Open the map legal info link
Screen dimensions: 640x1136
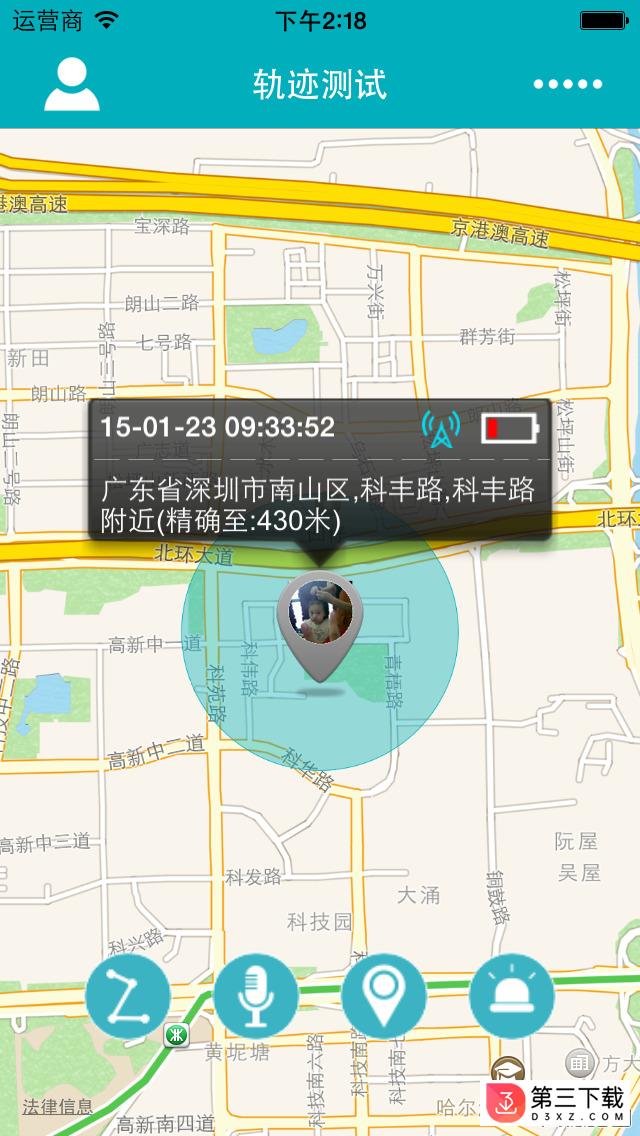pyautogui.click(x=58, y=1107)
